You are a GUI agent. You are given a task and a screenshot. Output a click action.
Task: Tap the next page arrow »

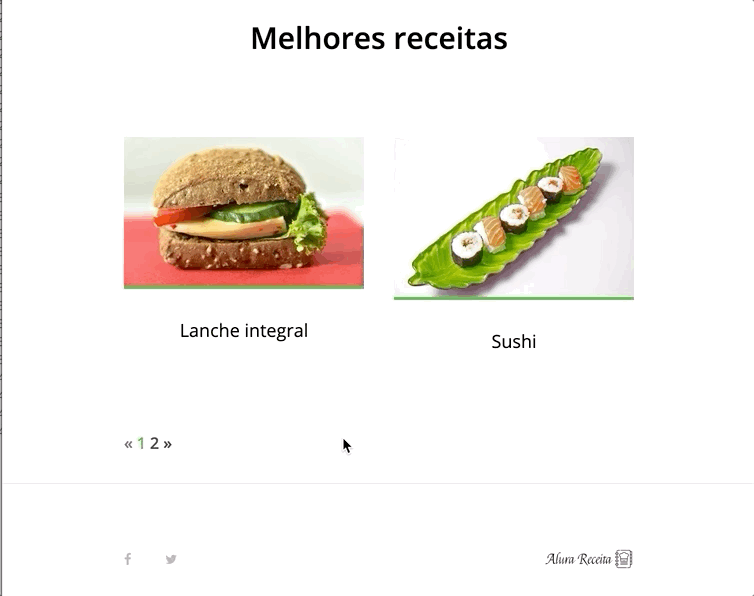point(167,443)
